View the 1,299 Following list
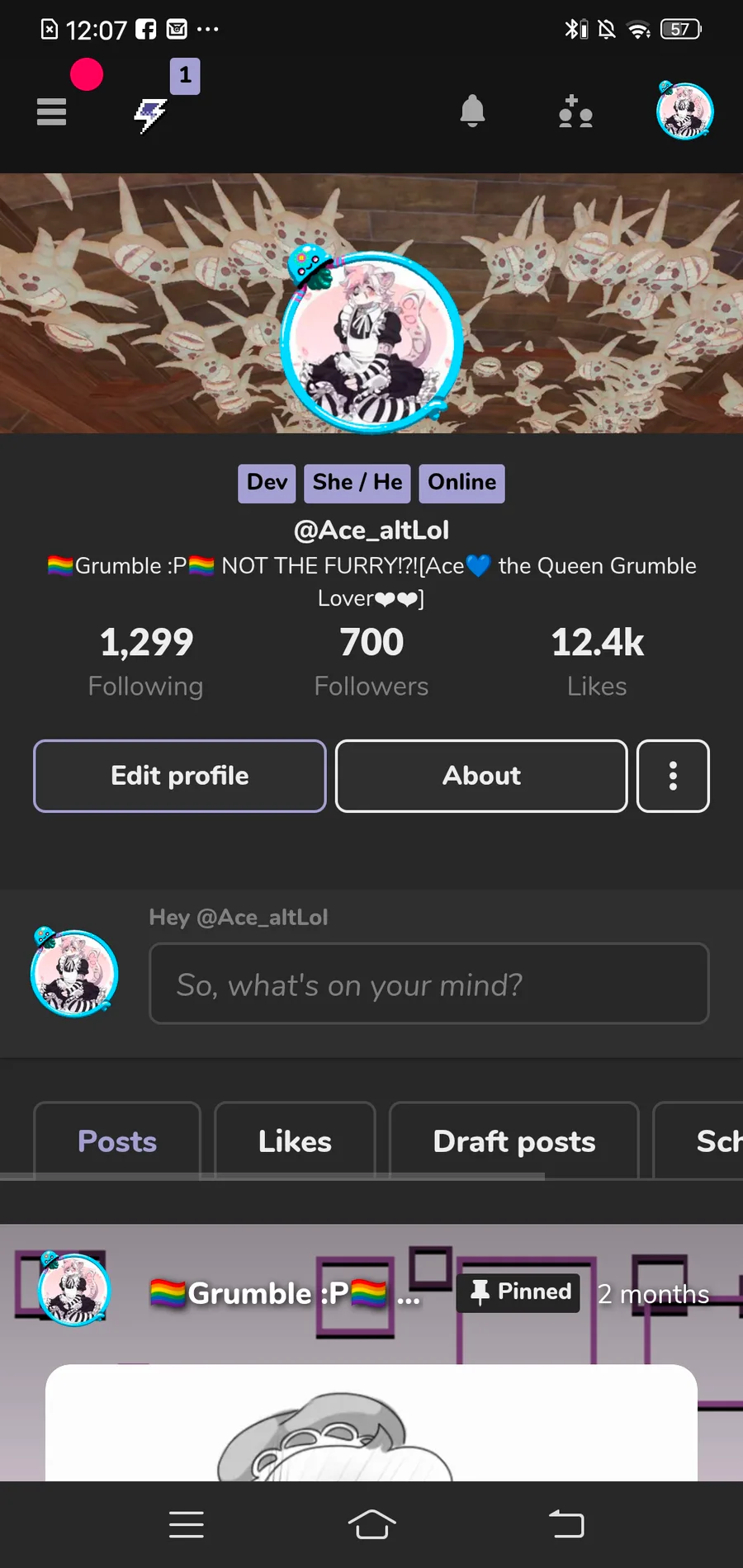Viewport: 743px width, 1568px height. pyautogui.click(x=146, y=662)
